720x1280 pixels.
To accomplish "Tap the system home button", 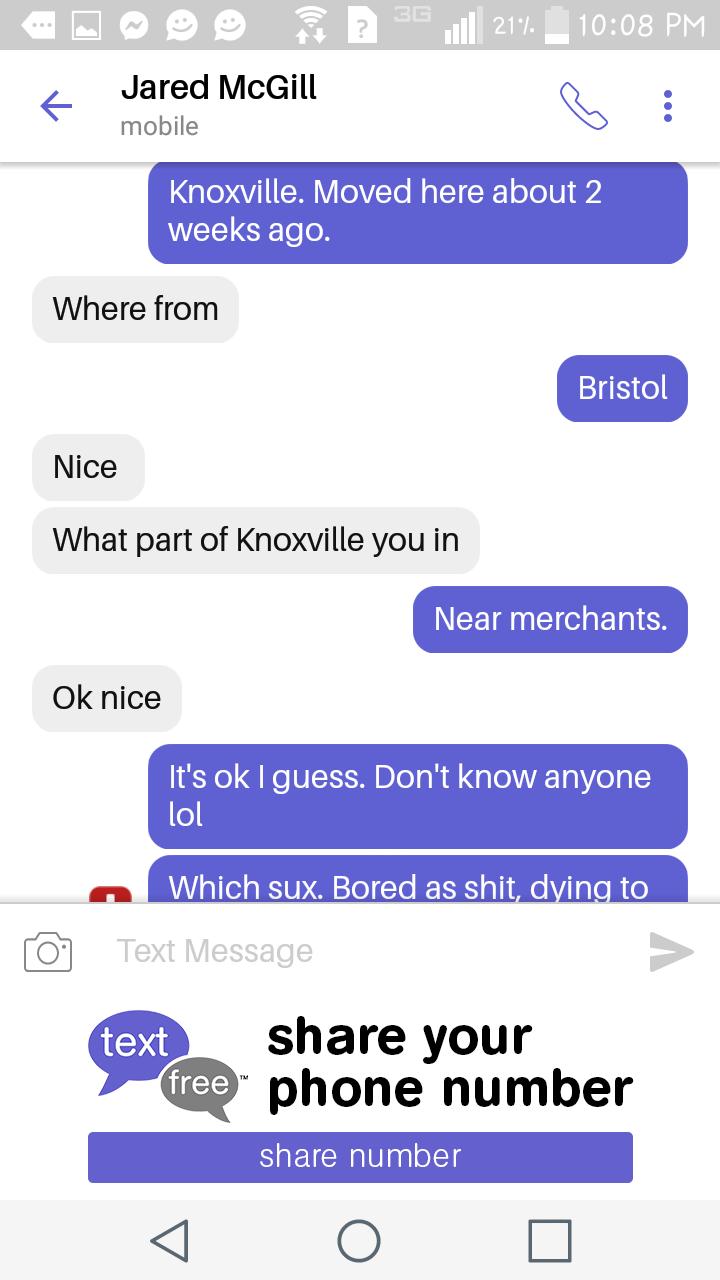I will point(359,1241).
